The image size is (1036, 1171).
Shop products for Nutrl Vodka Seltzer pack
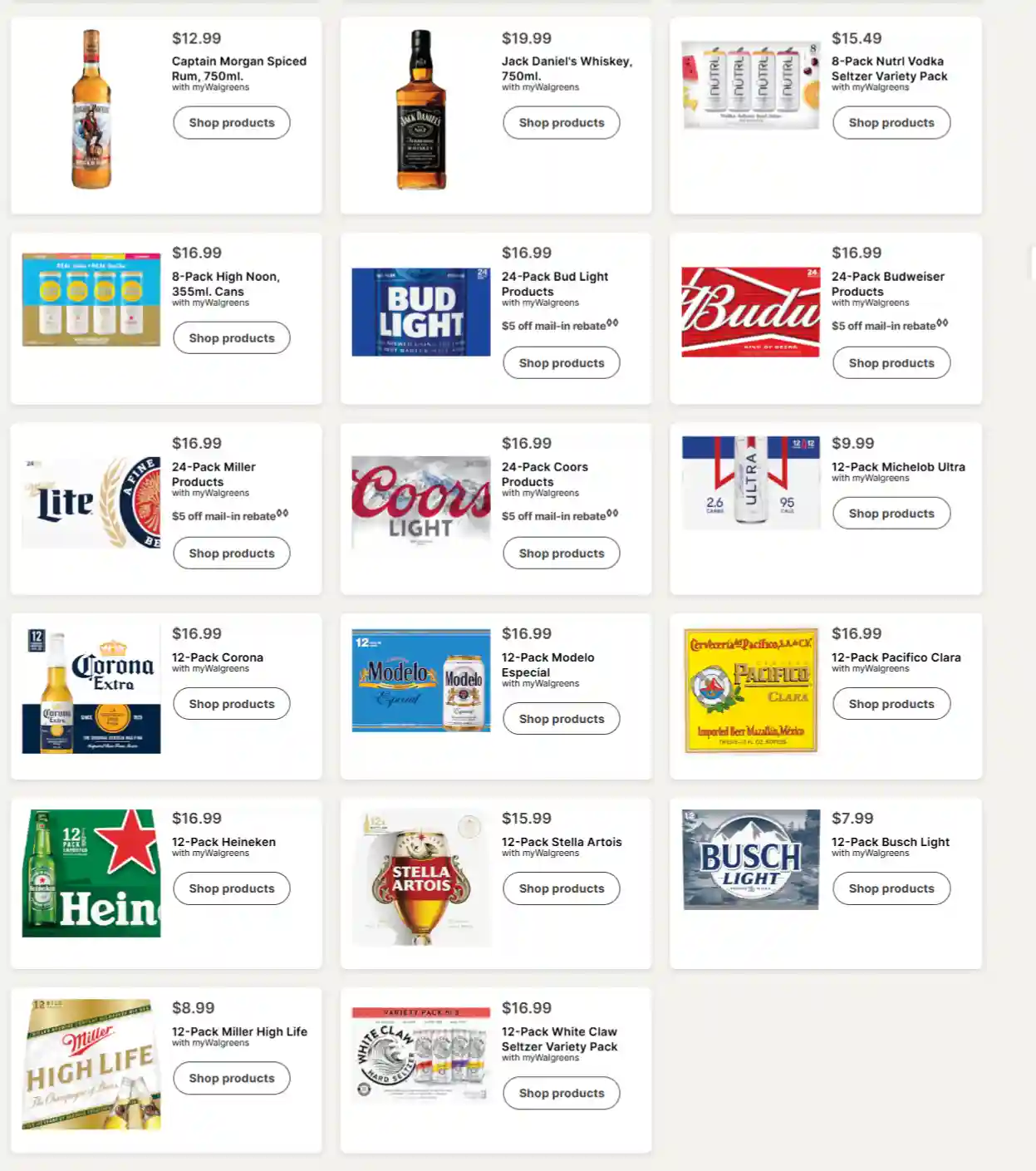[891, 123]
